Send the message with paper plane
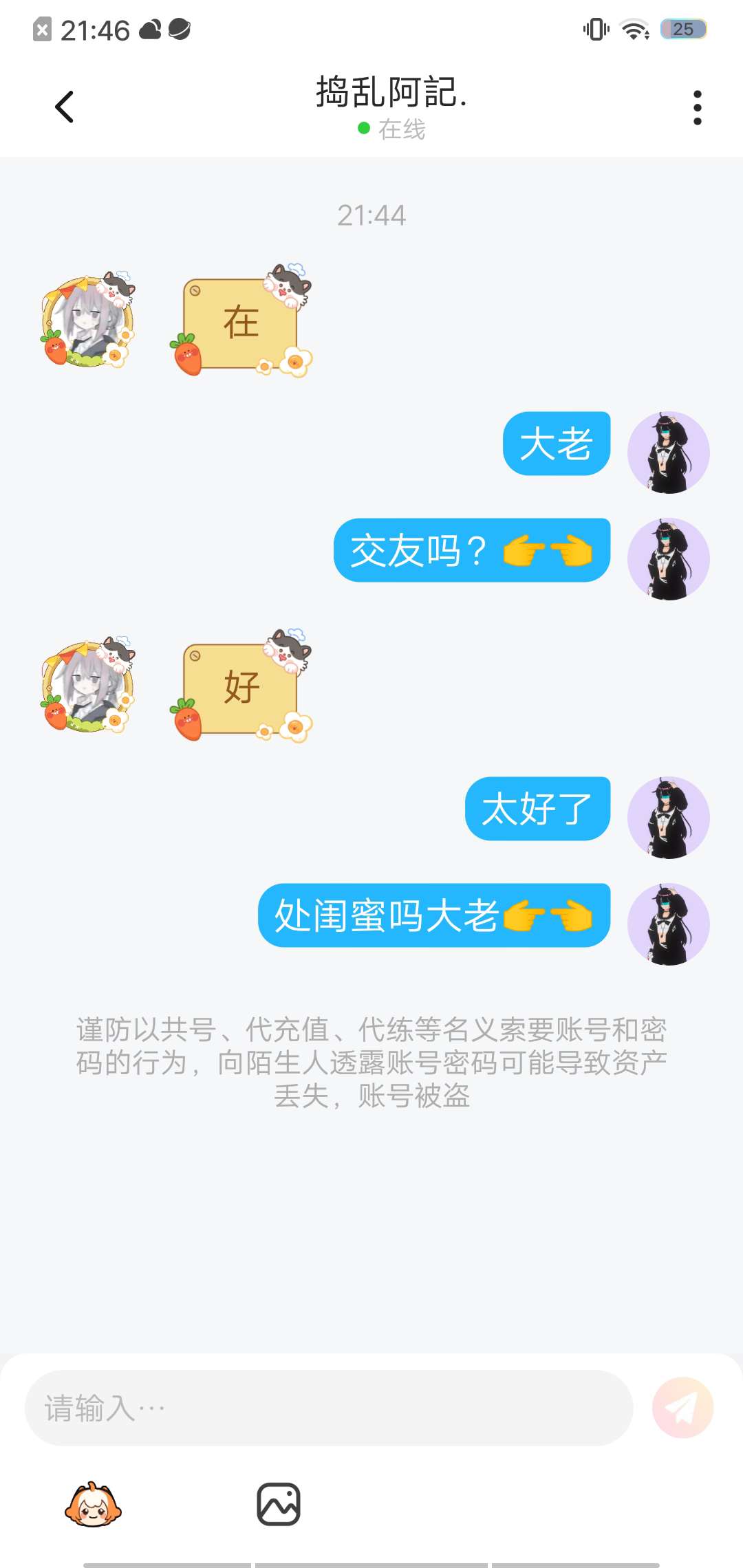743x1568 pixels. 682,1408
